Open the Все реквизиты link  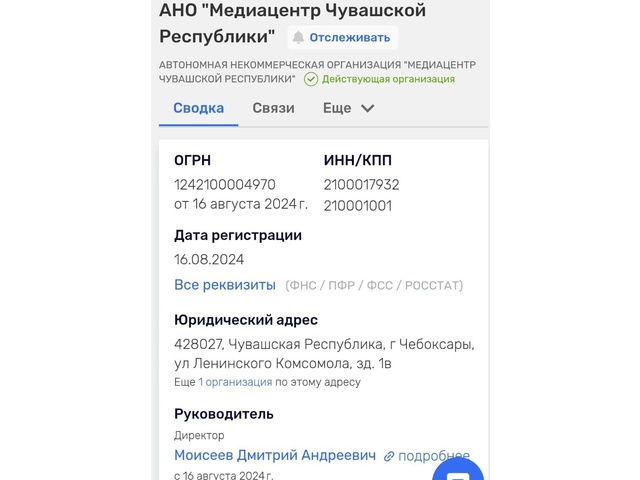225,285
